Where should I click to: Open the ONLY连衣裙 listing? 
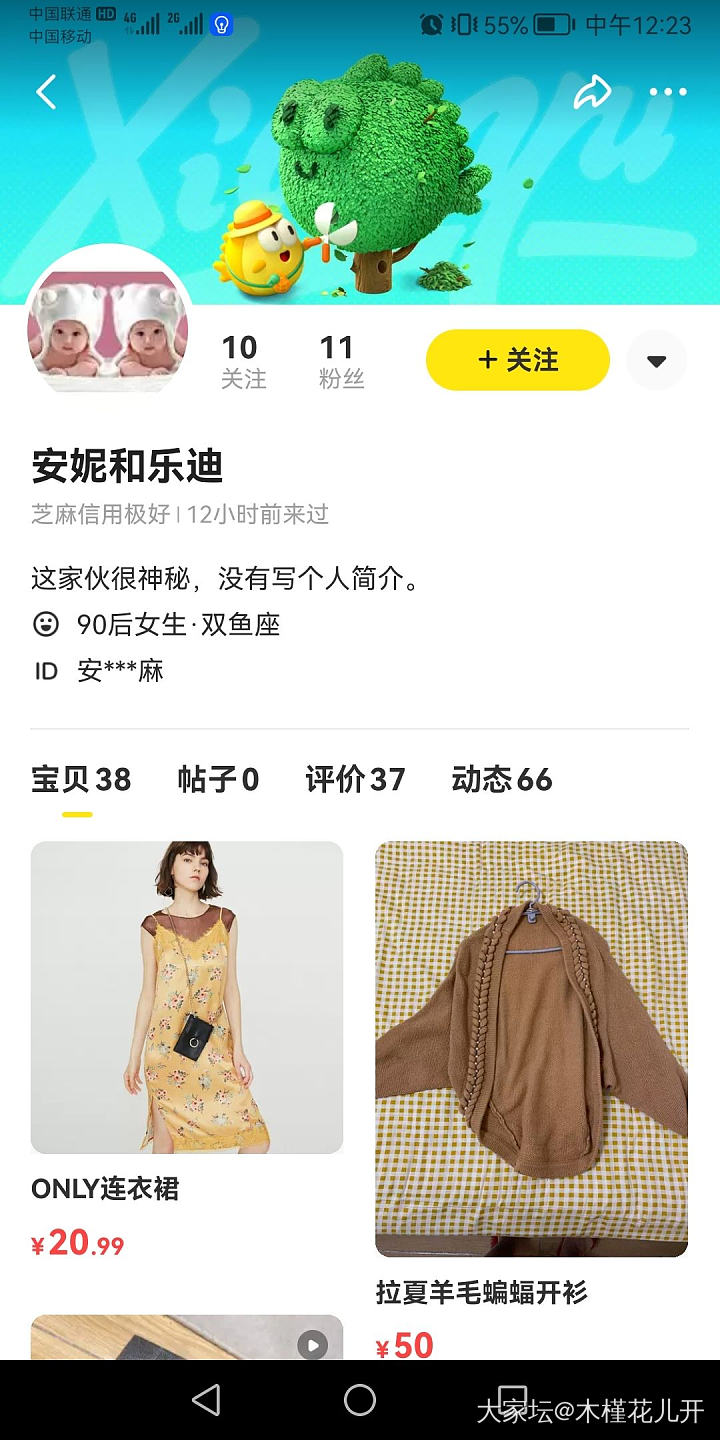187,997
